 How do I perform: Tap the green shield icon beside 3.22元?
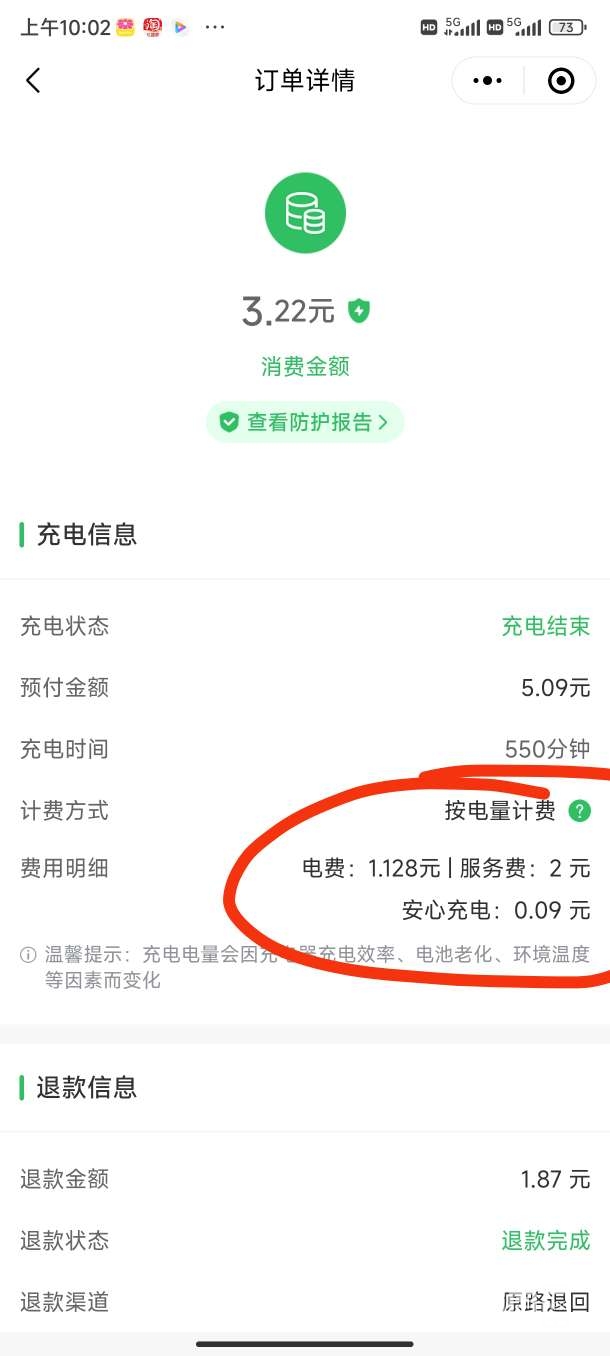click(359, 311)
